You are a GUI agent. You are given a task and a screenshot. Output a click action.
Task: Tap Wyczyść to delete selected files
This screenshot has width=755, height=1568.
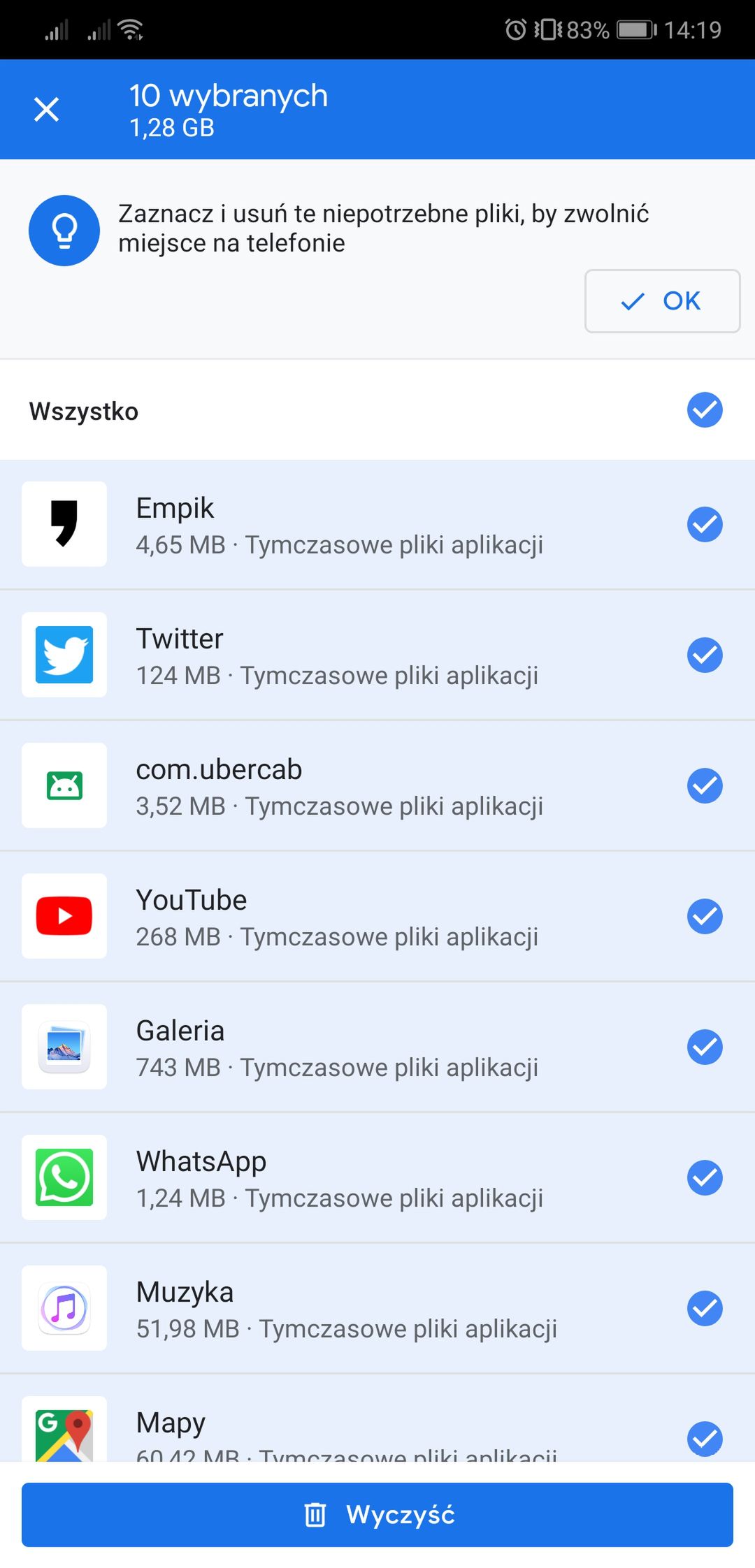tap(377, 1515)
